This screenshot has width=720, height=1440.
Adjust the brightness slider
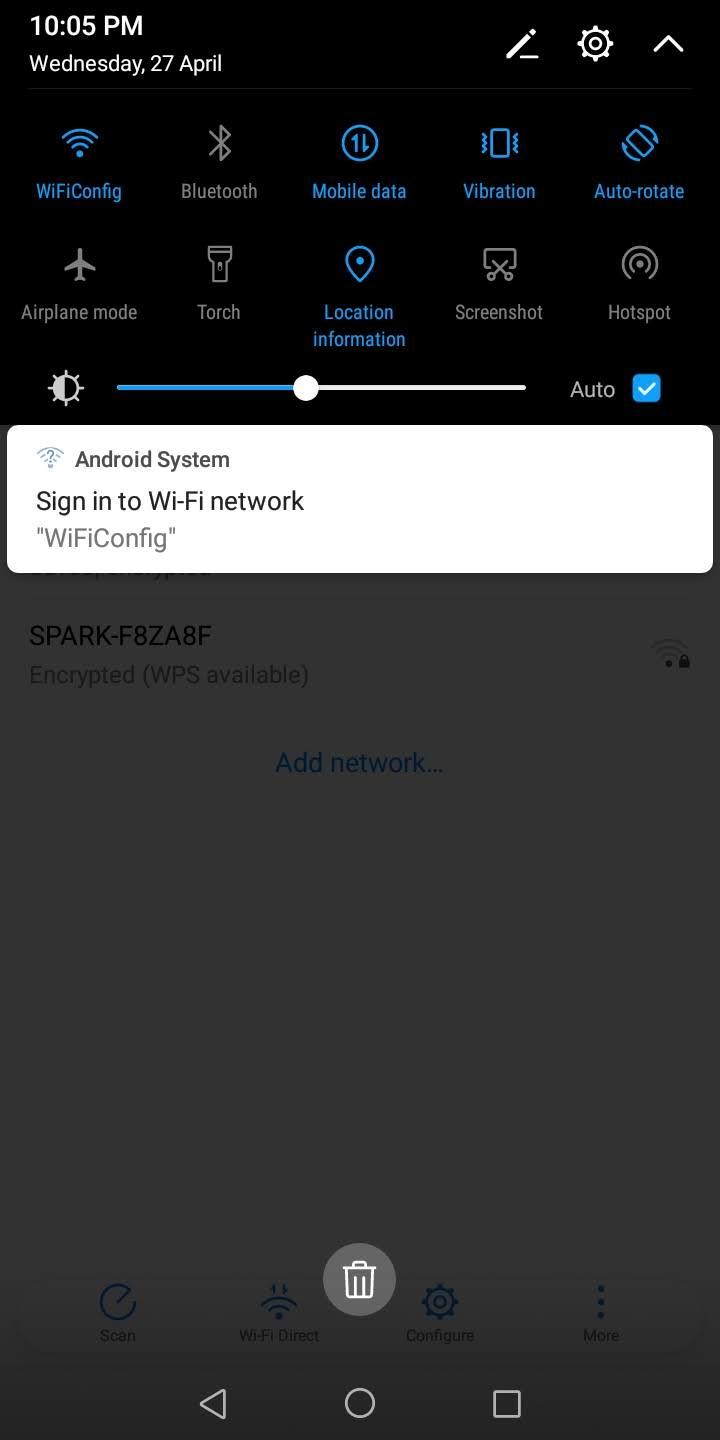(x=305, y=387)
